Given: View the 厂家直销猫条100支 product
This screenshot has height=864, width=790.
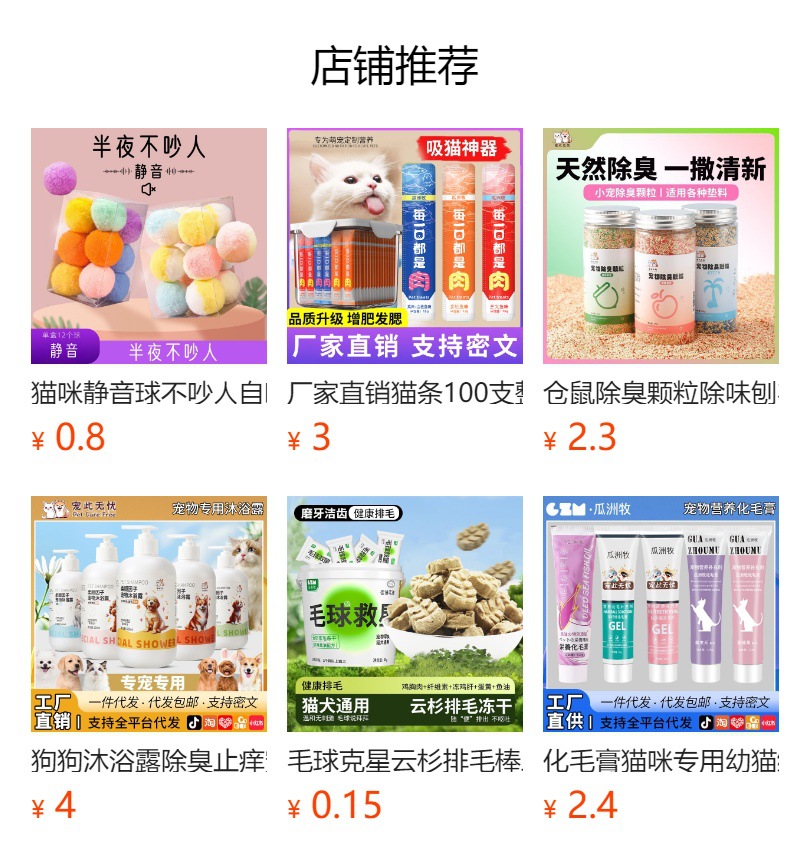Looking at the screenshot, I should tap(405, 246).
